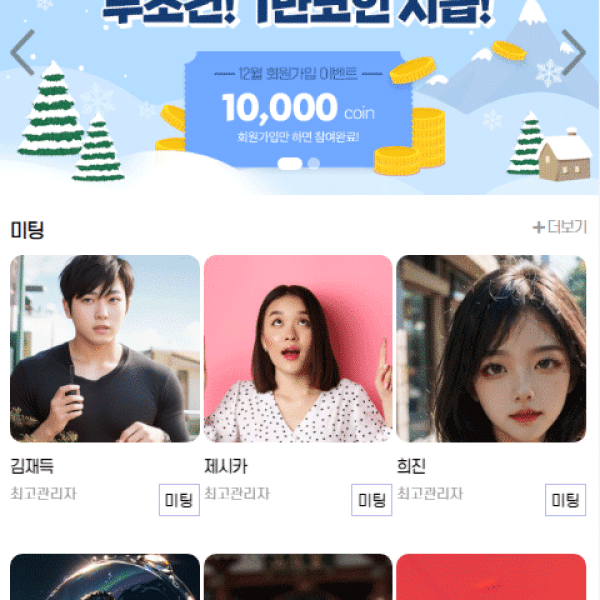Open 김재득's profile photo card

click(x=105, y=348)
